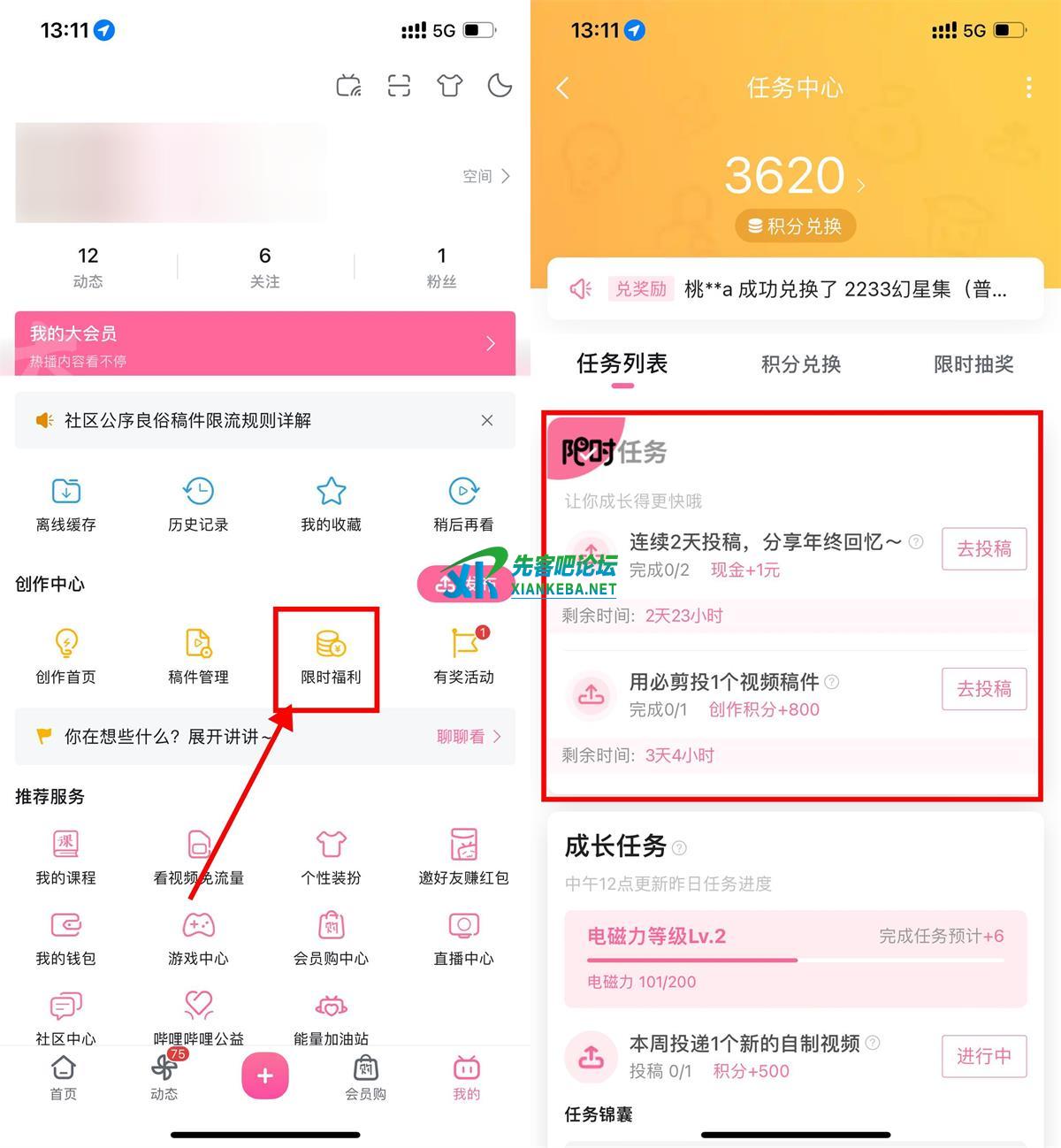Image resolution: width=1061 pixels, height=1148 pixels.
Task: Open the scan QR code icon
Action: click(399, 86)
